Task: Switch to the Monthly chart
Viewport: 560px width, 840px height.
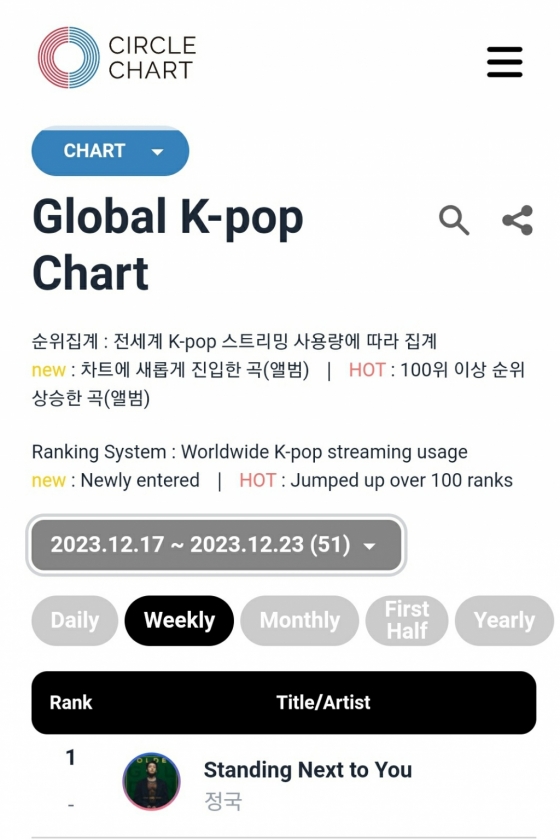Action: click(x=300, y=620)
